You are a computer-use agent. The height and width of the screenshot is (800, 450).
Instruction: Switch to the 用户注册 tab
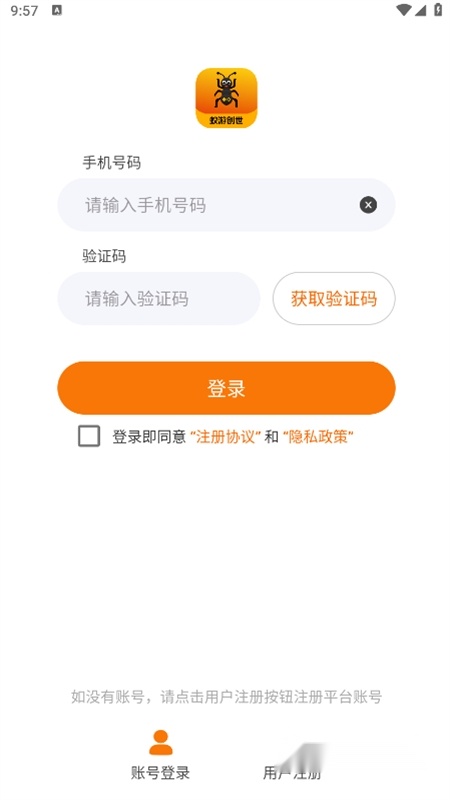click(292, 755)
